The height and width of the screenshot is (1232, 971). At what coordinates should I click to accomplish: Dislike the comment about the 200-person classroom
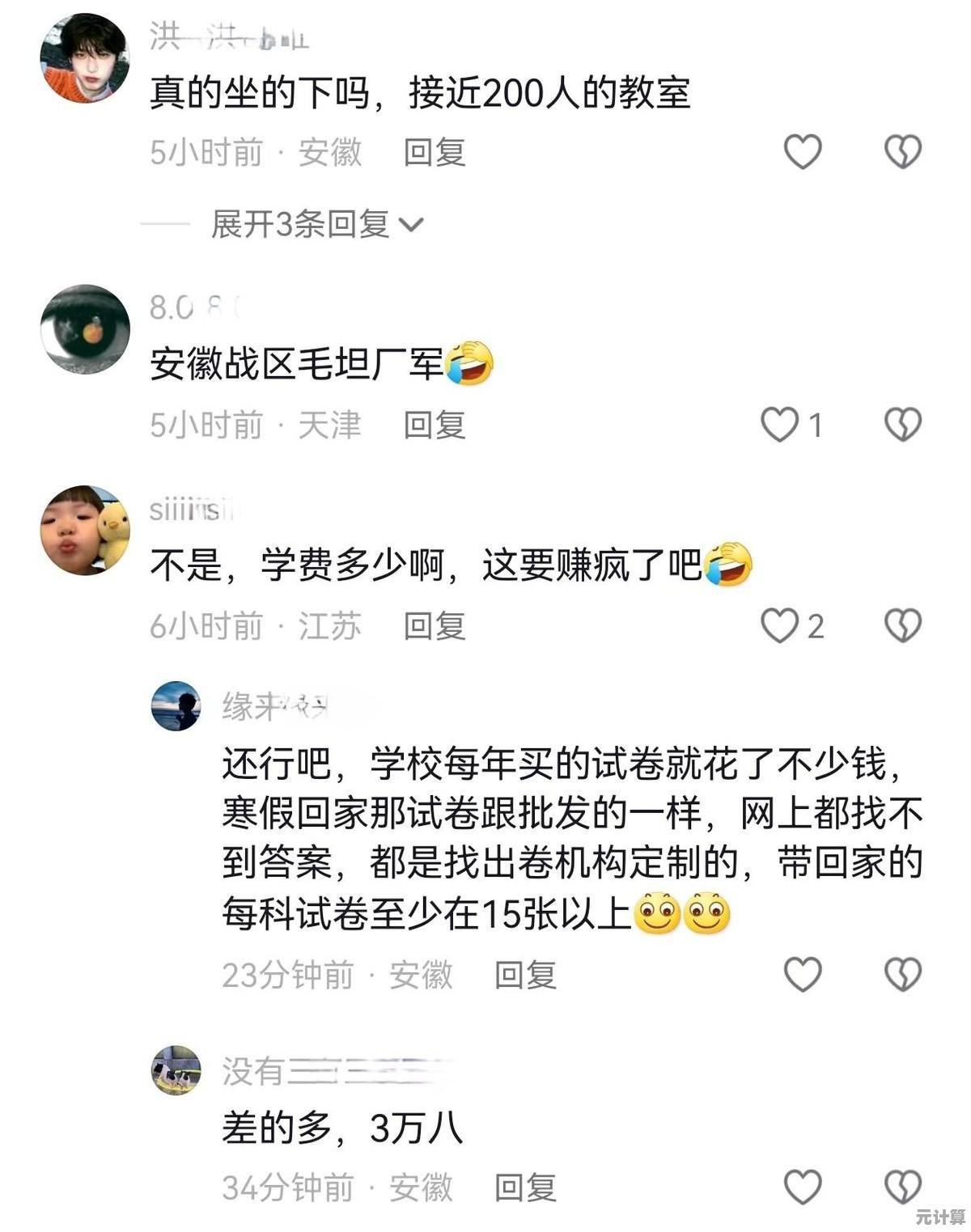(x=902, y=151)
